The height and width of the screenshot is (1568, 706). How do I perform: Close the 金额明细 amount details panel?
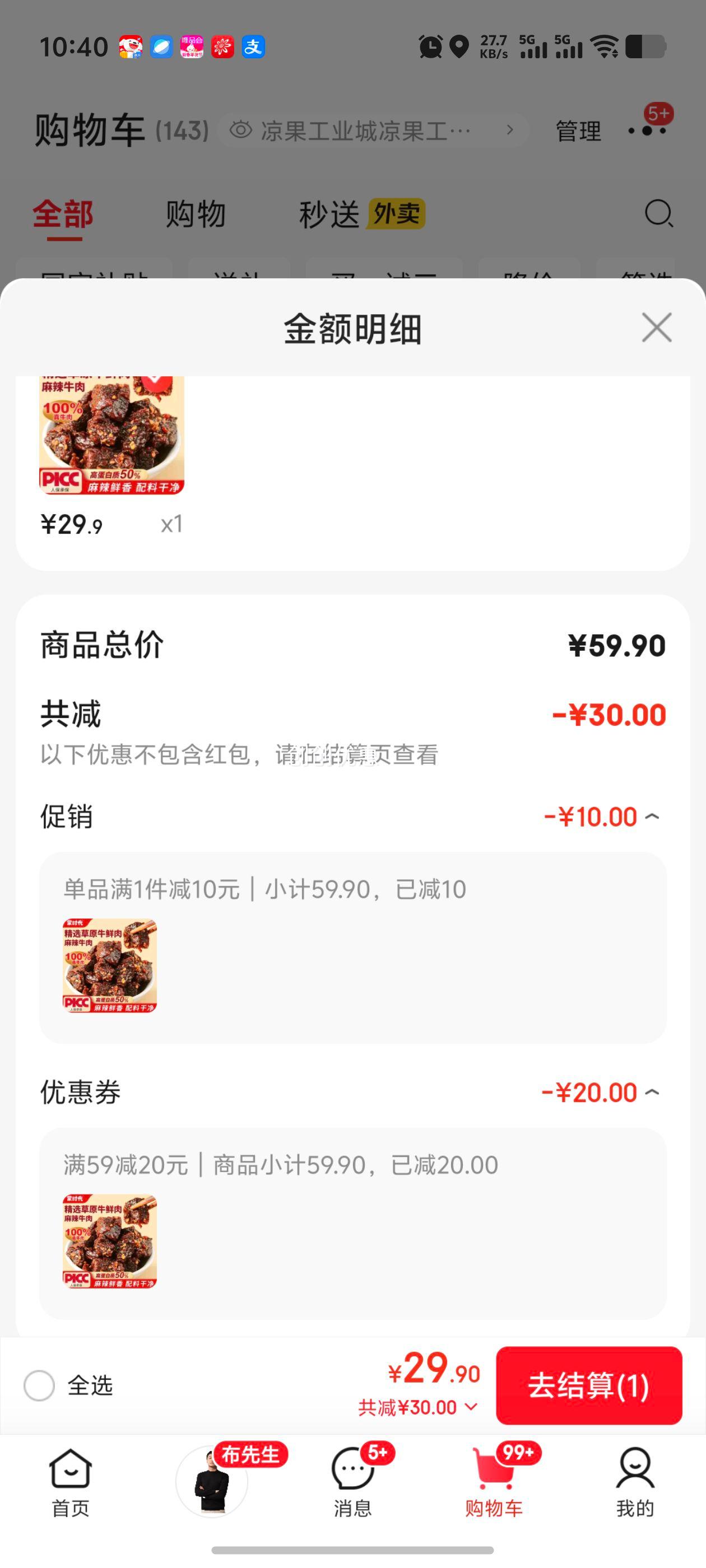click(656, 328)
